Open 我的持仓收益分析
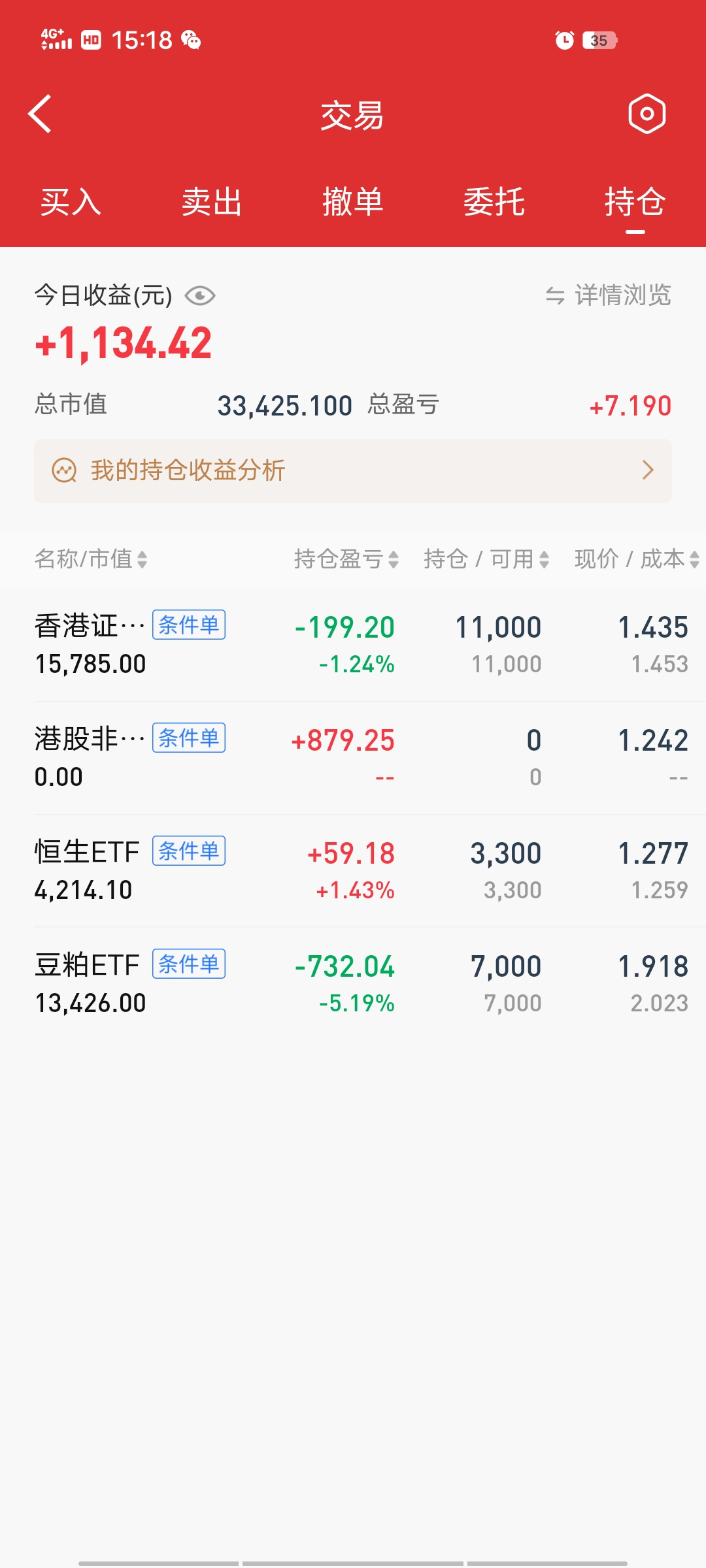 tap(353, 470)
